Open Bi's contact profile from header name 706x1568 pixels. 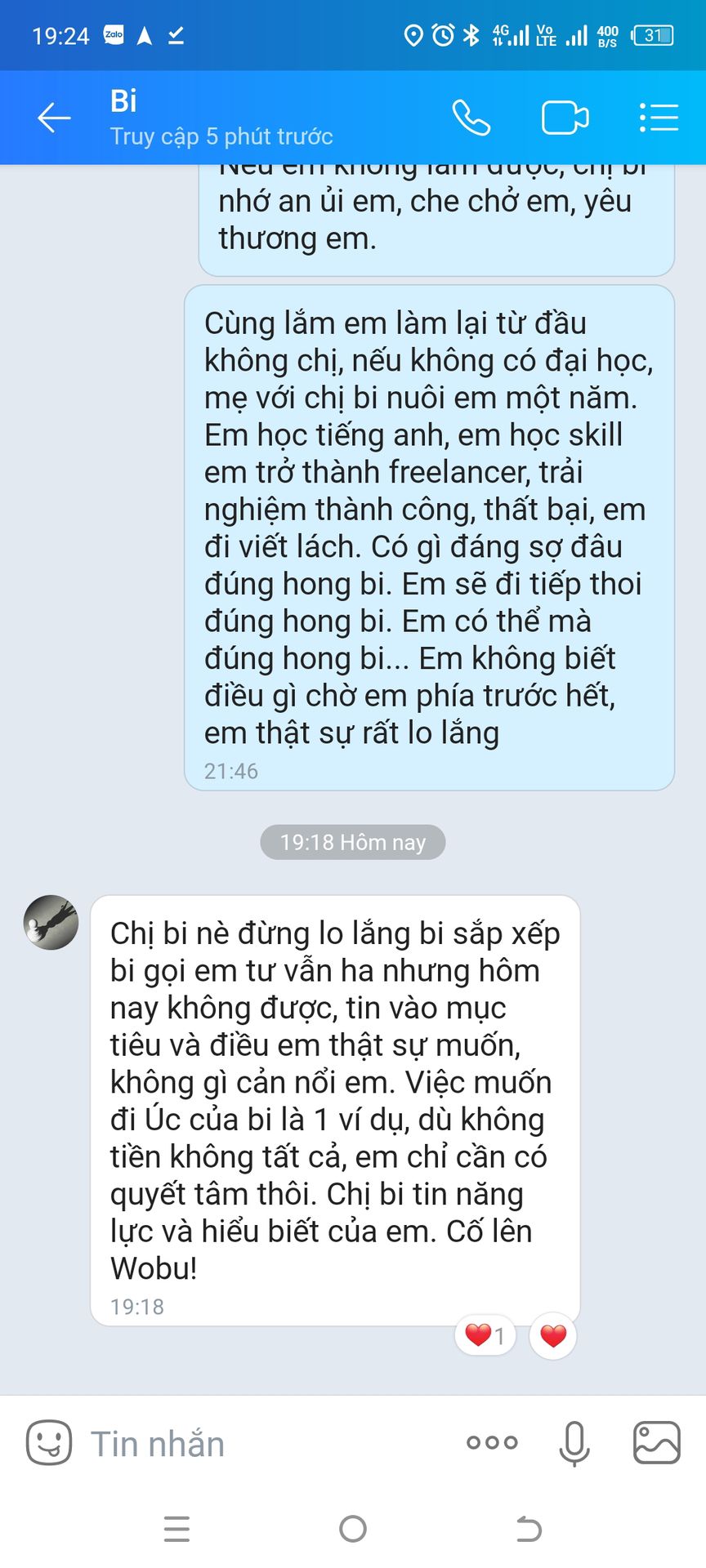coord(123,101)
